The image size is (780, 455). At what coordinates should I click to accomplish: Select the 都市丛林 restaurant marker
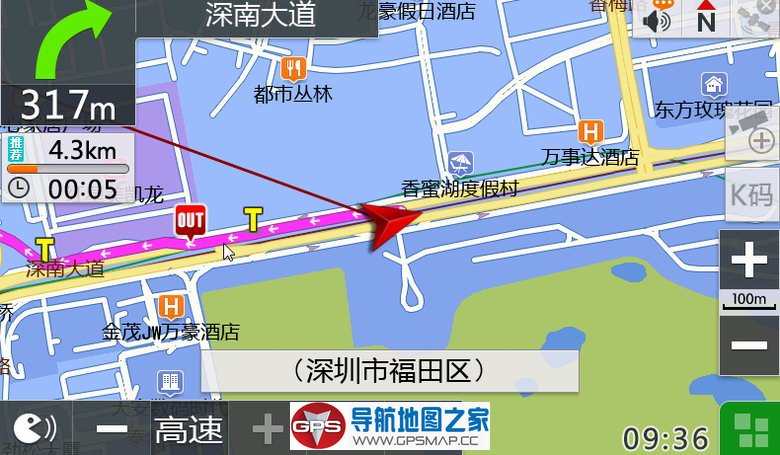click(293, 69)
